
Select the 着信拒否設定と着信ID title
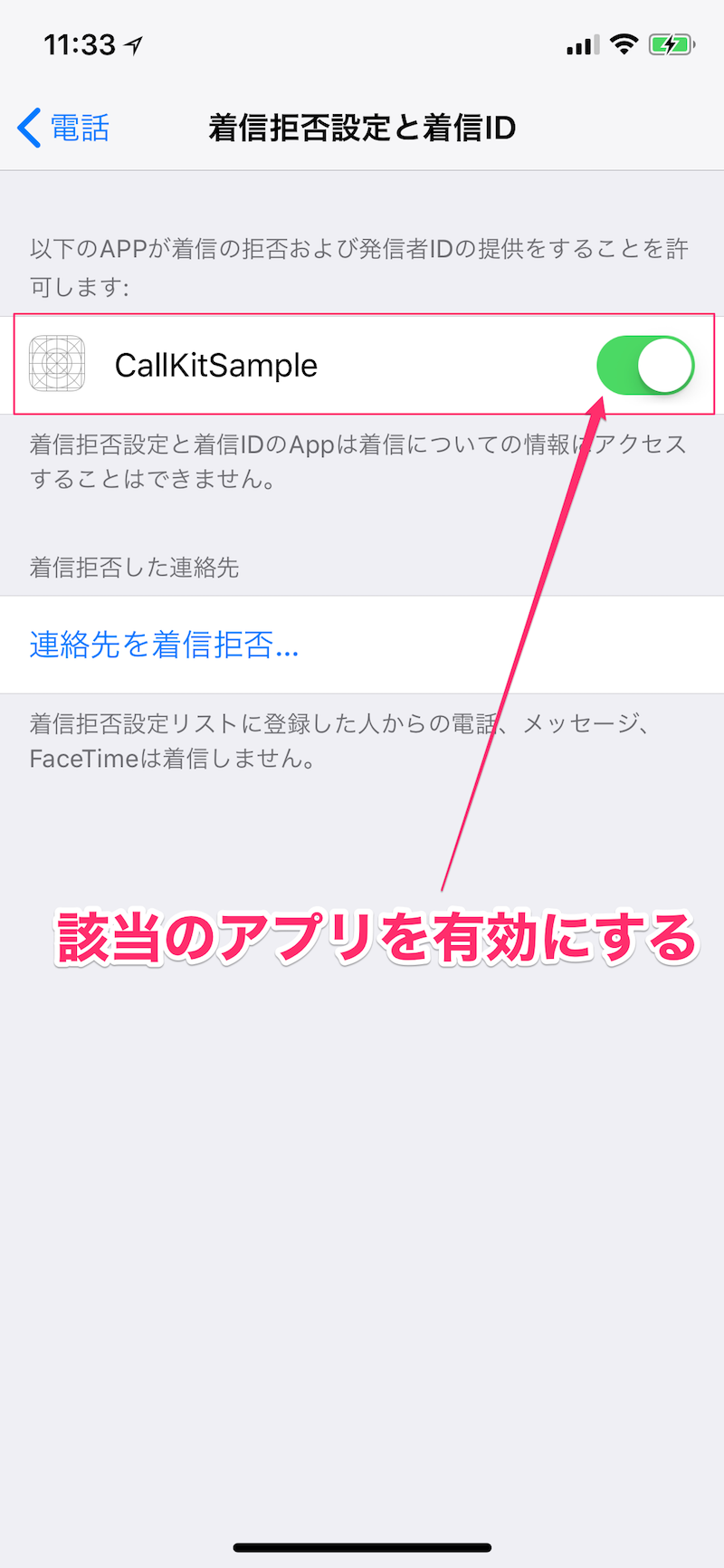pyautogui.click(x=362, y=128)
